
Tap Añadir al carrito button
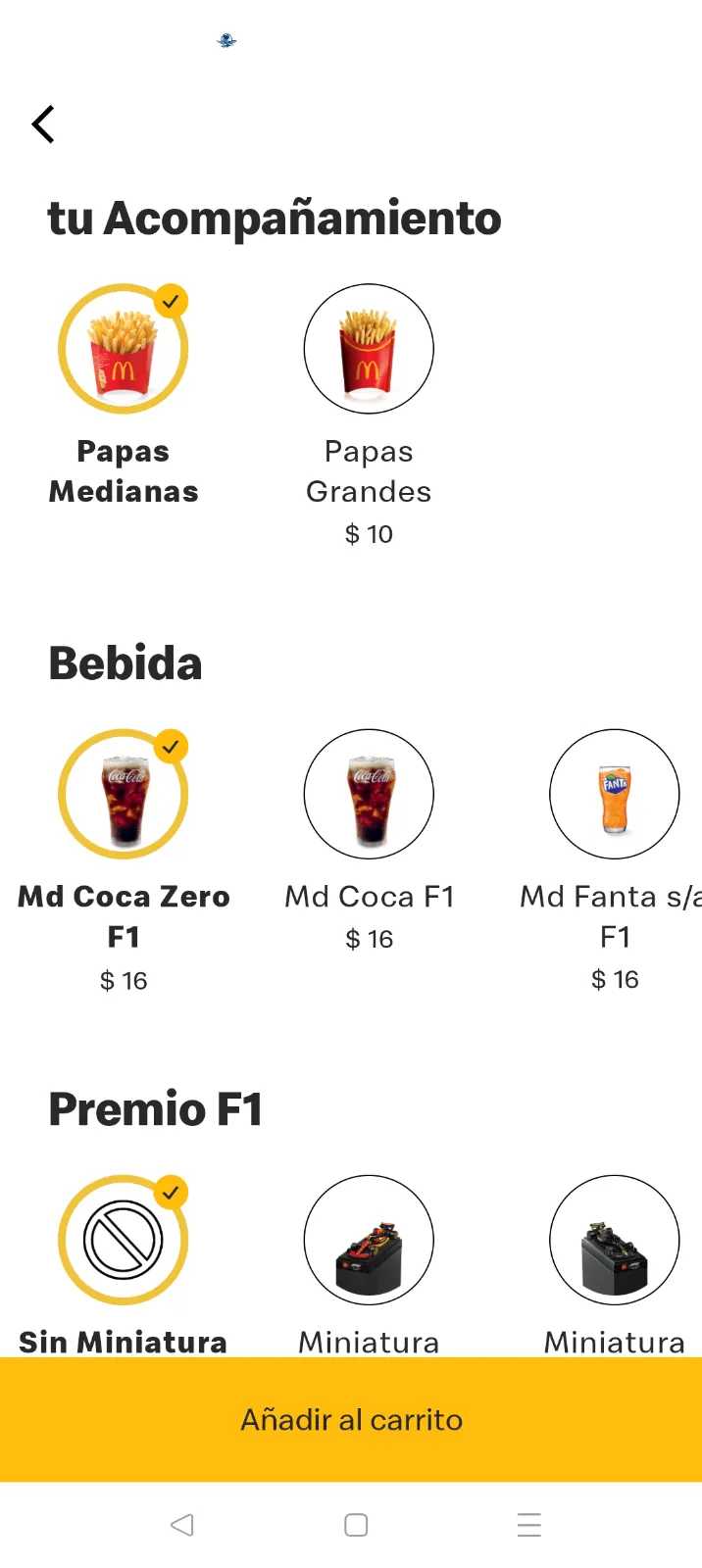pos(351,1419)
